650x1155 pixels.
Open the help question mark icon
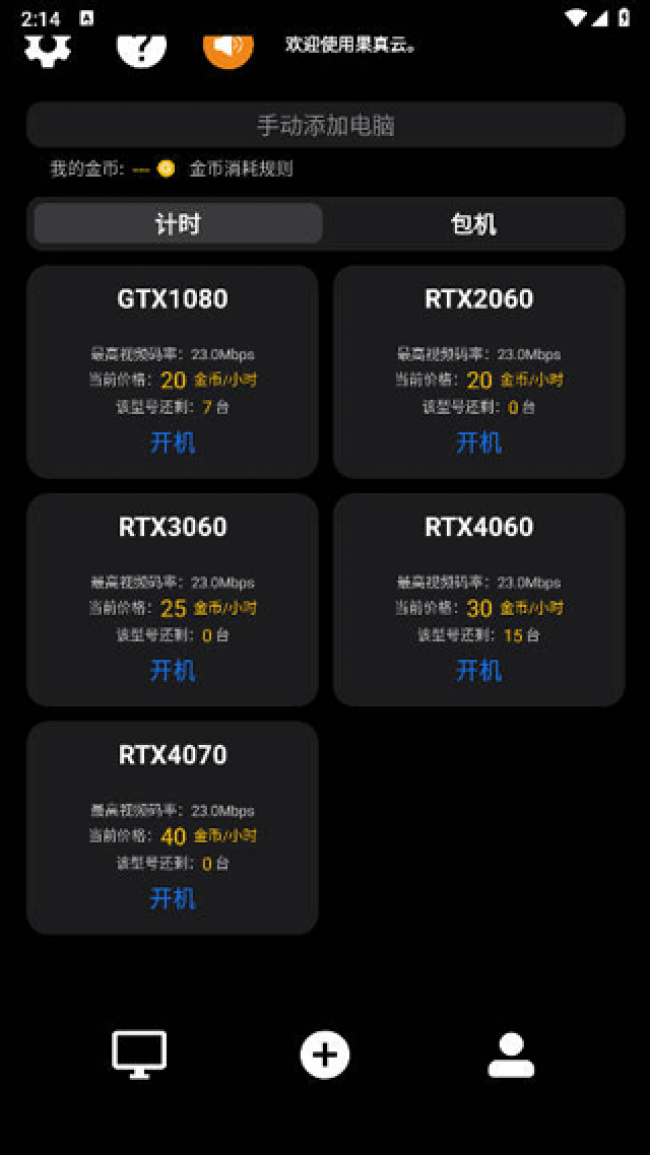tap(141, 48)
